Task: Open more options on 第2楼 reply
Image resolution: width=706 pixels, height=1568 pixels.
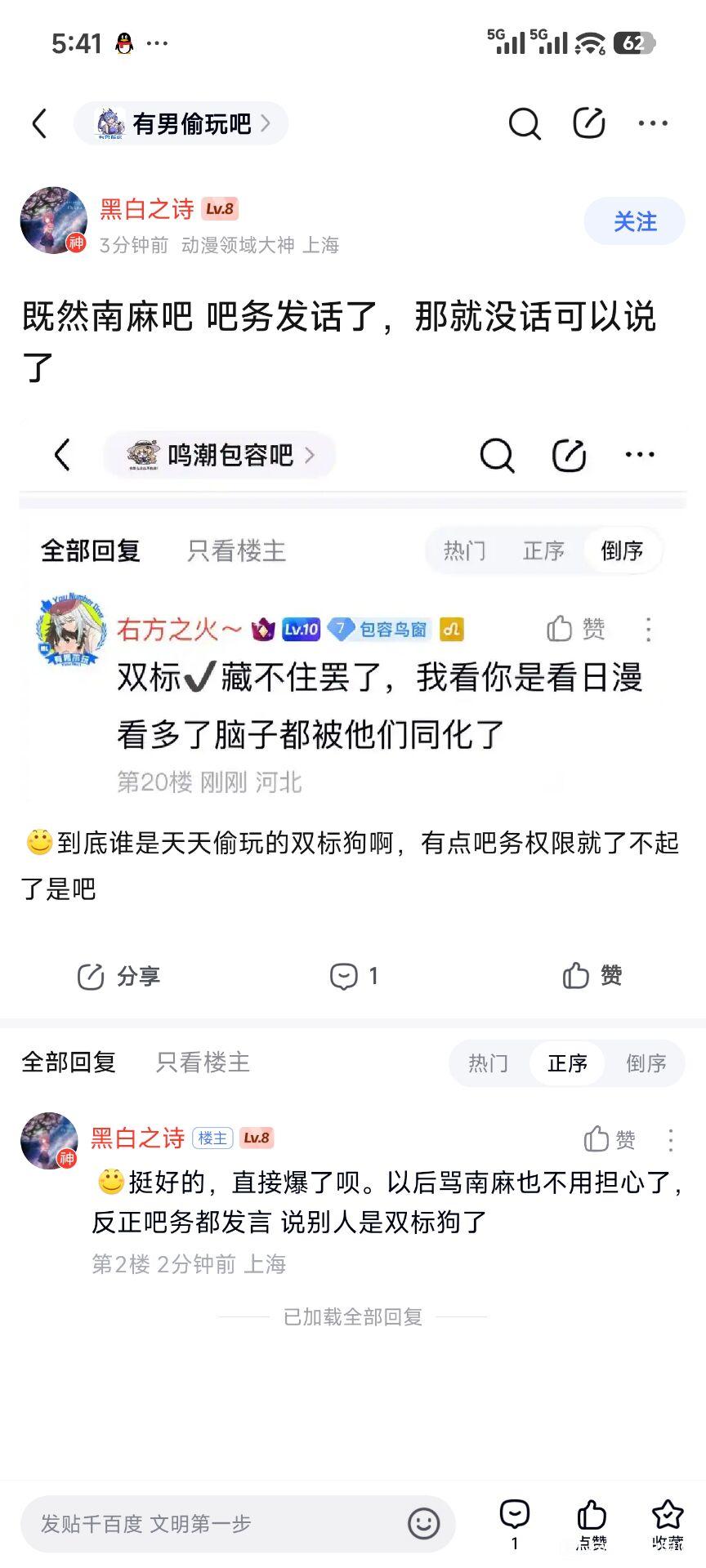Action: (670, 1140)
